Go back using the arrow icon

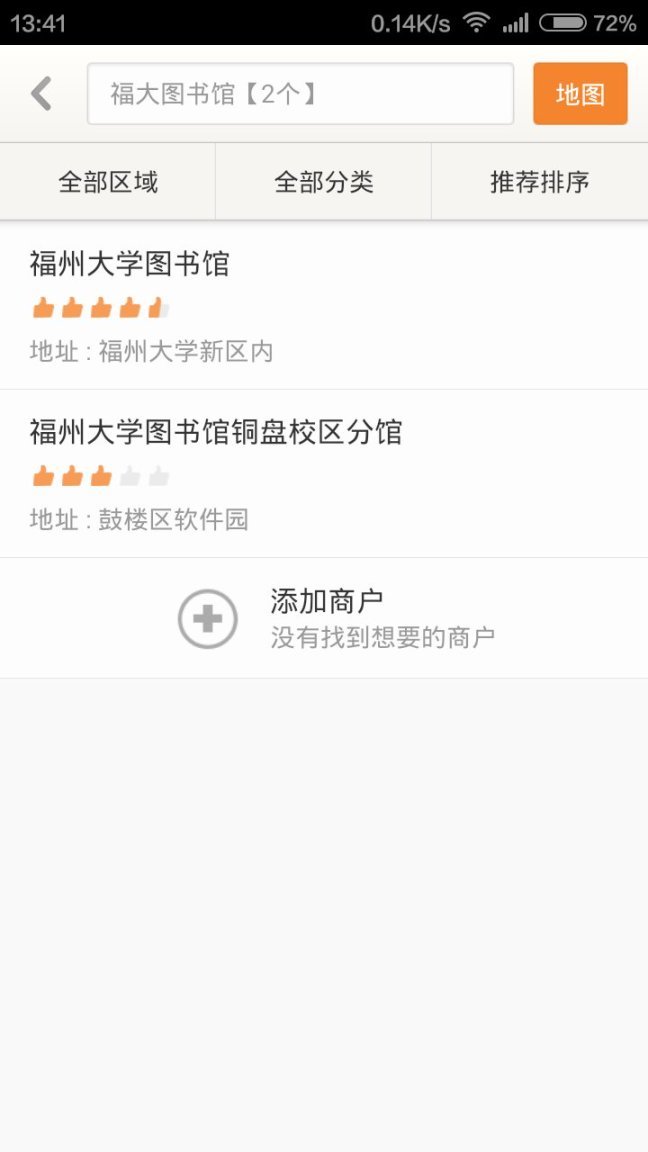tap(41, 94)
